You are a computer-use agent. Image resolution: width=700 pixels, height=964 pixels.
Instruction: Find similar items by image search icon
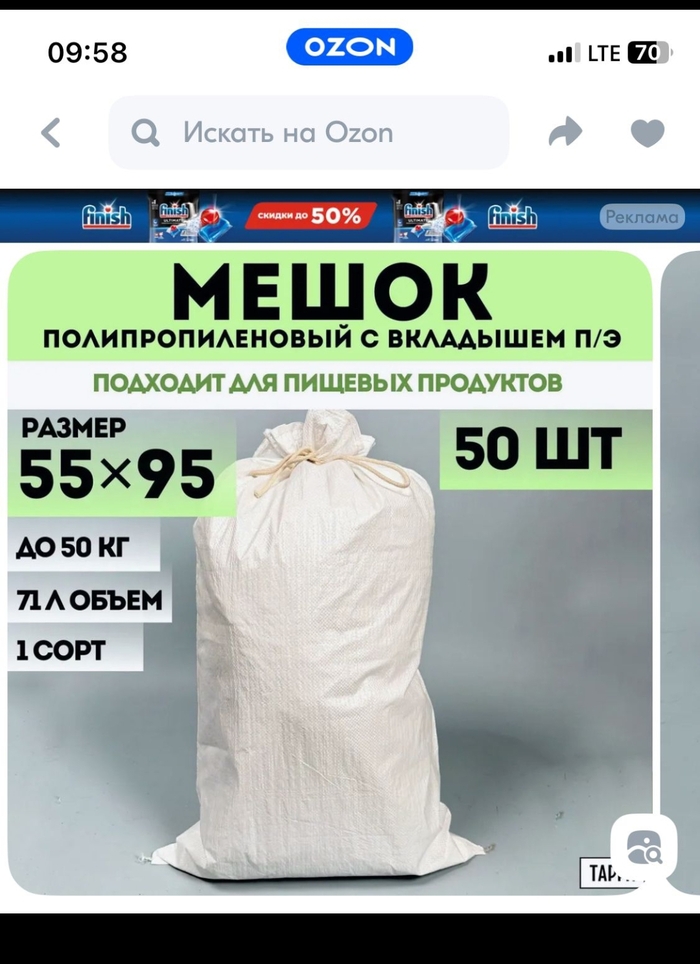(x=643, y=847)
